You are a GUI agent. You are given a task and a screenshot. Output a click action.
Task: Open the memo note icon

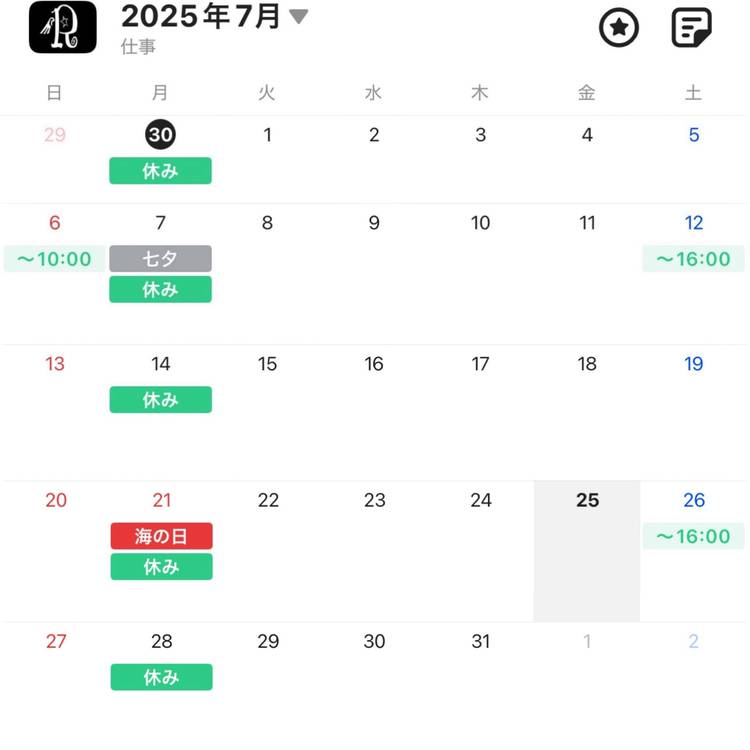coord(691,28)
